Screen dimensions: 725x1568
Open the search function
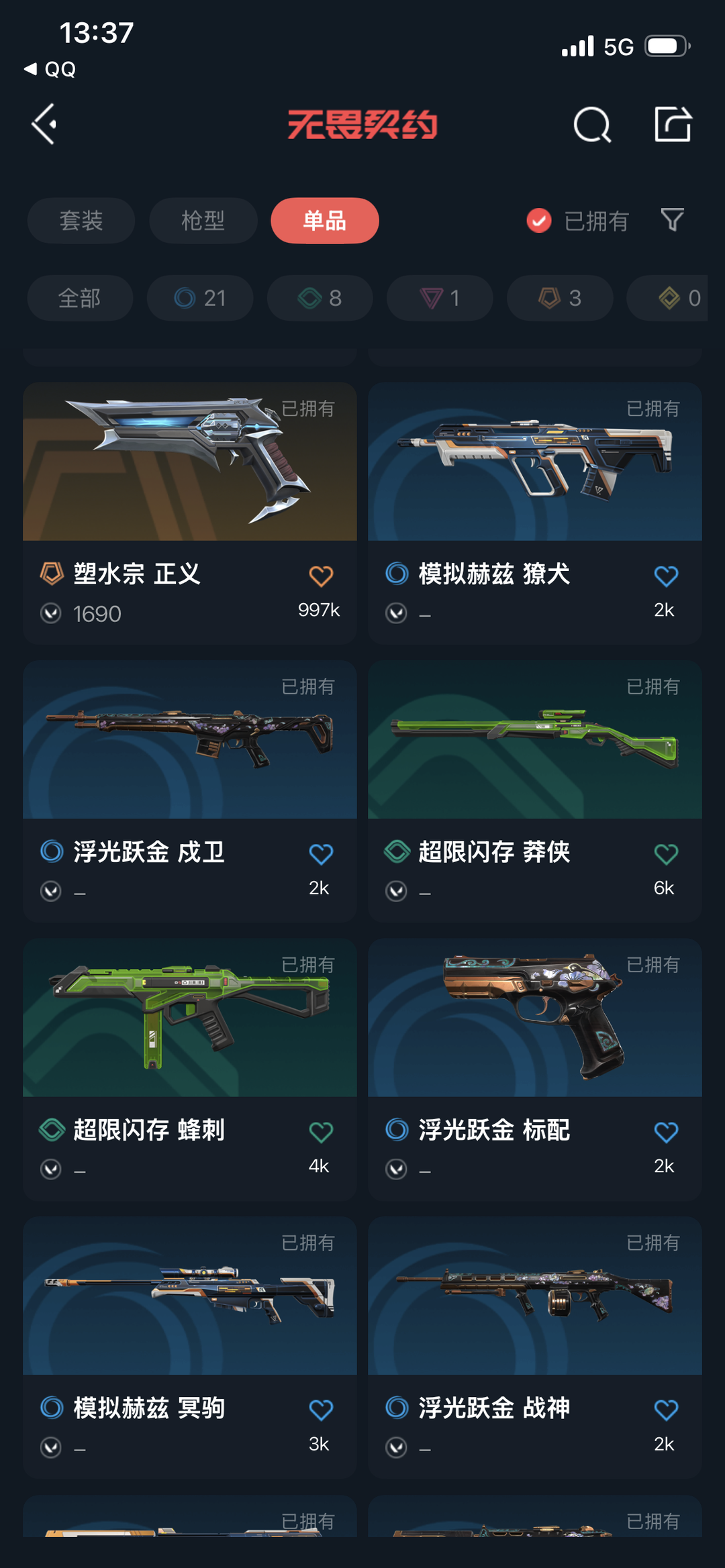[591, 124]
